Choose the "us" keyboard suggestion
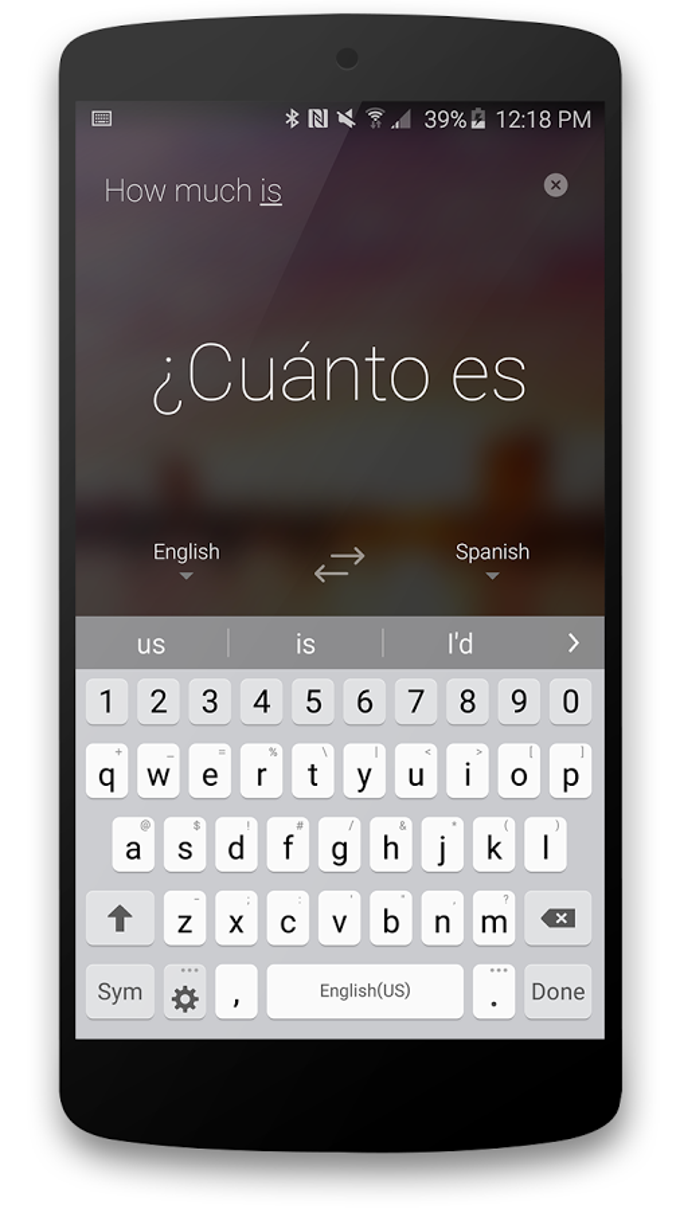 pyautogui.click(x=151, y=644)
